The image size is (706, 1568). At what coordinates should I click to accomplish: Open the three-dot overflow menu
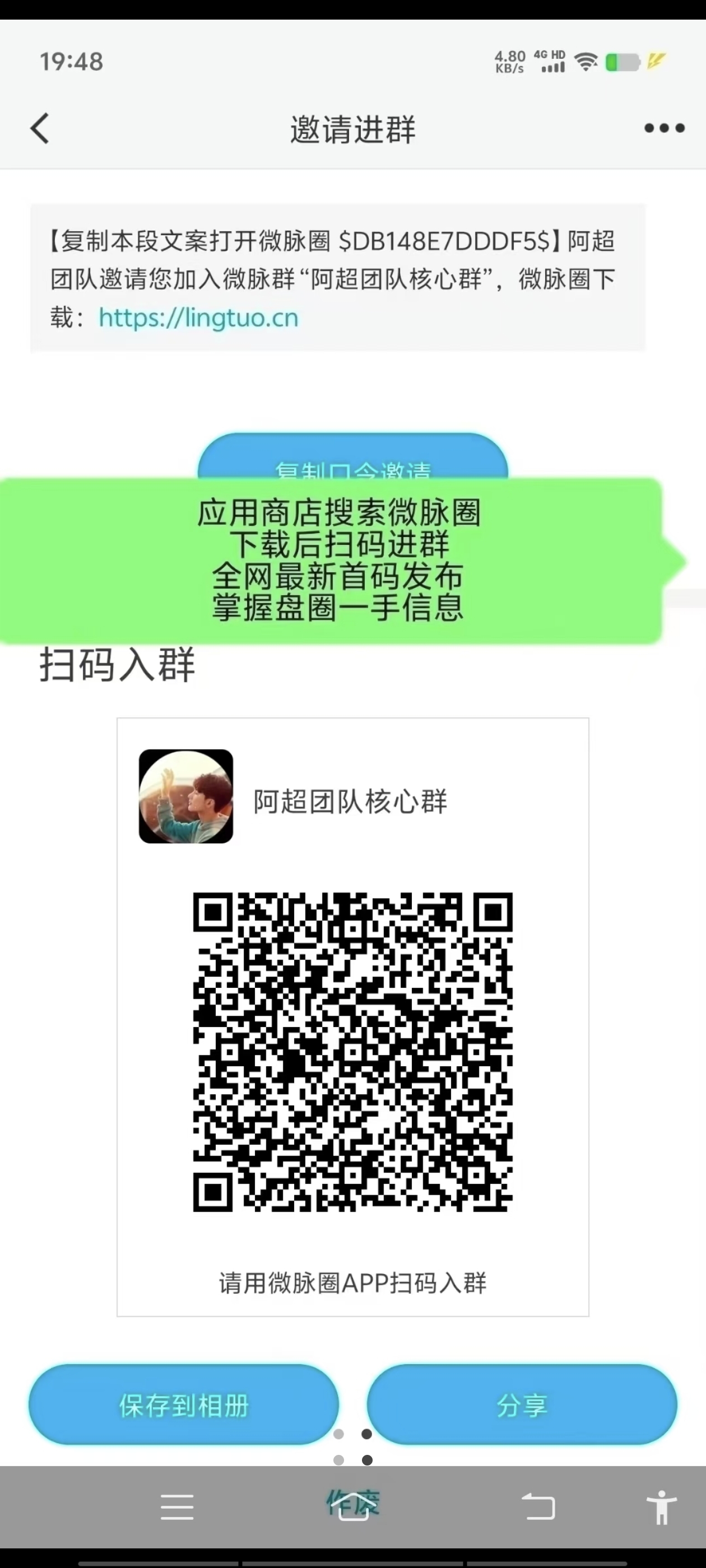(665, 128)
